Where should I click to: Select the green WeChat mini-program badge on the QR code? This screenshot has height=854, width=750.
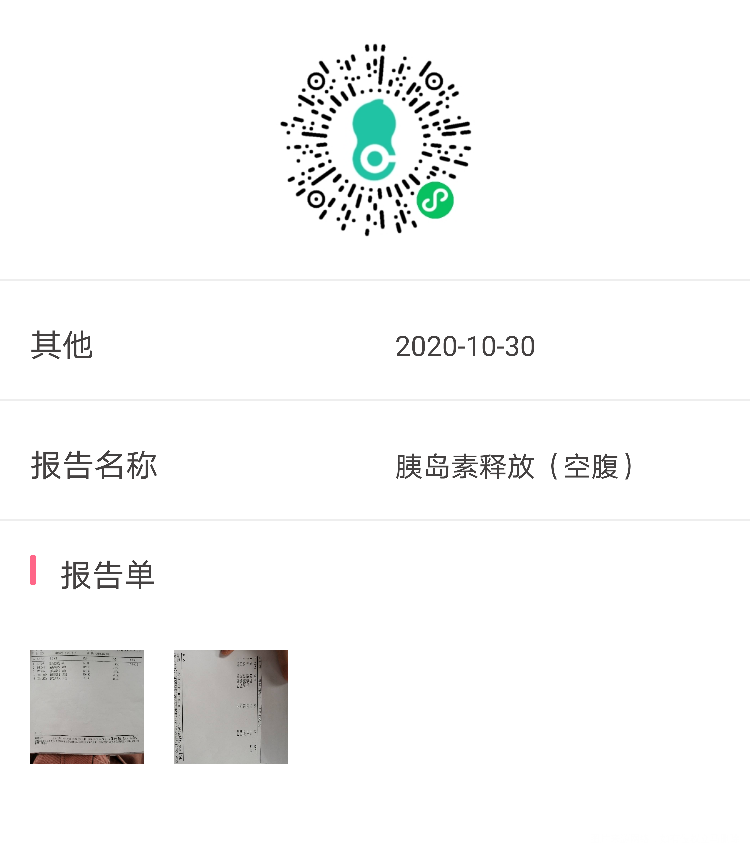click(434, 200)
